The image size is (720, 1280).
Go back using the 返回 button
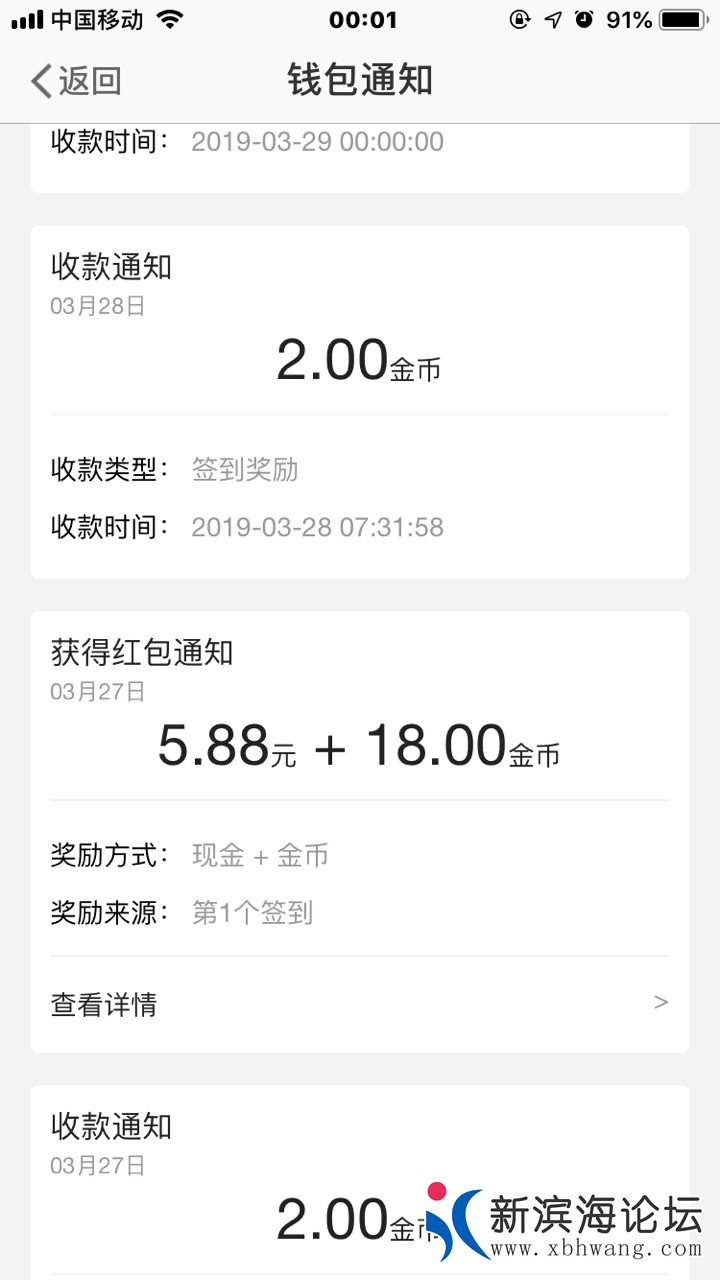(x=76, y=81)
